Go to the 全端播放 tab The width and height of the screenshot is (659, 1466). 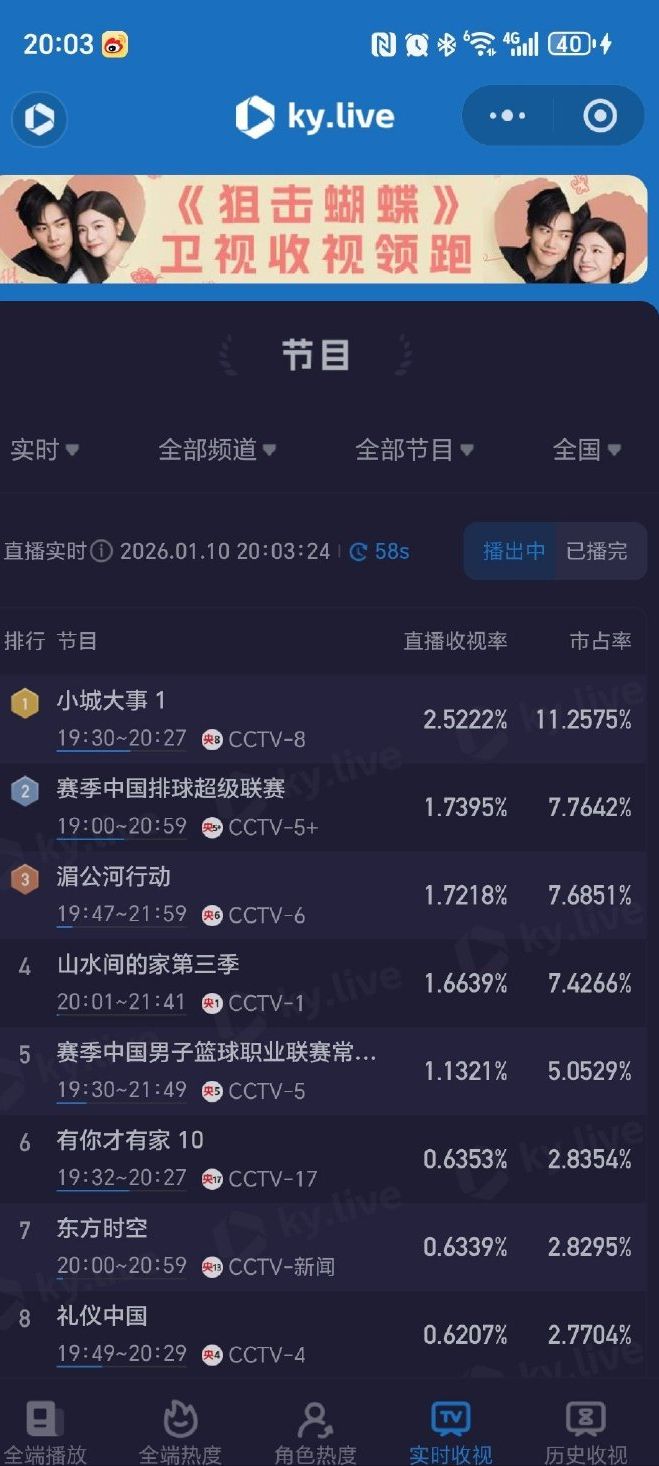pos(45,1430)
